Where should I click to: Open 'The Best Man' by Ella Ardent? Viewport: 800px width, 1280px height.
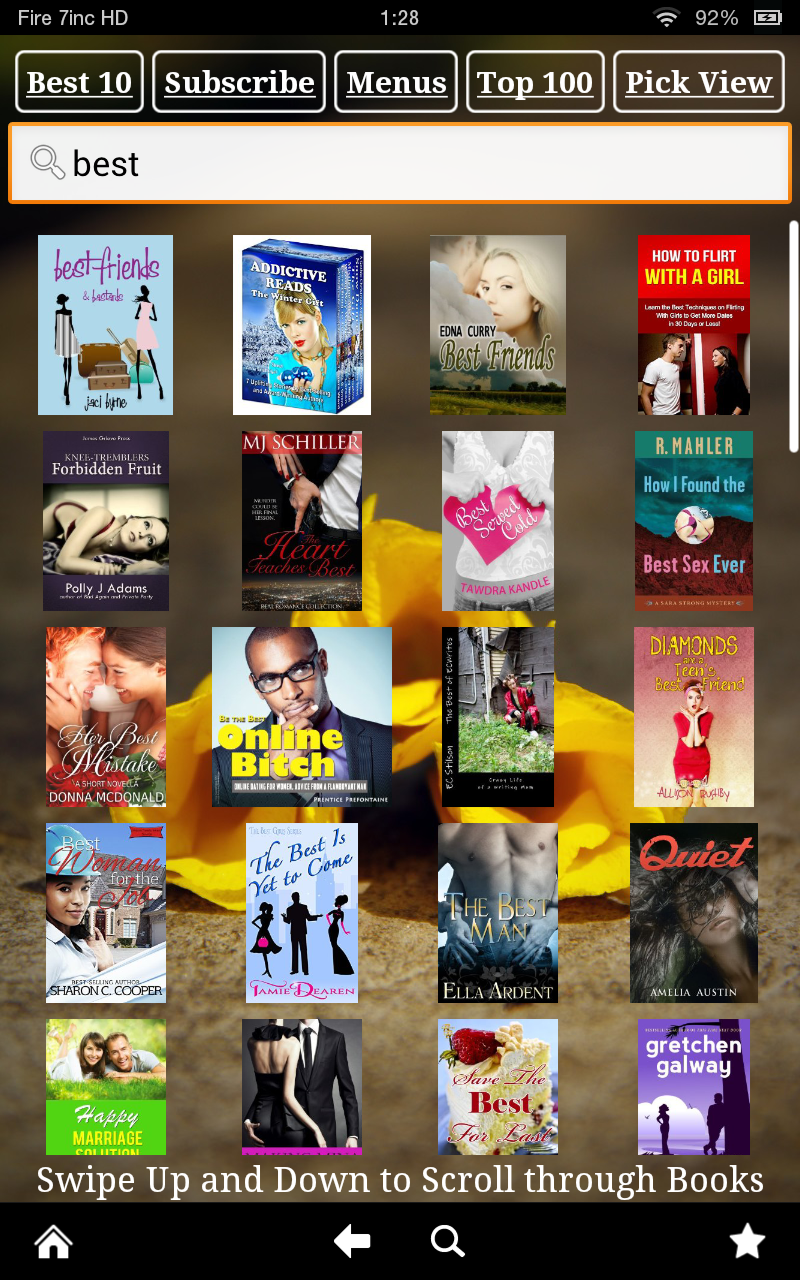[x=498, y=913]
